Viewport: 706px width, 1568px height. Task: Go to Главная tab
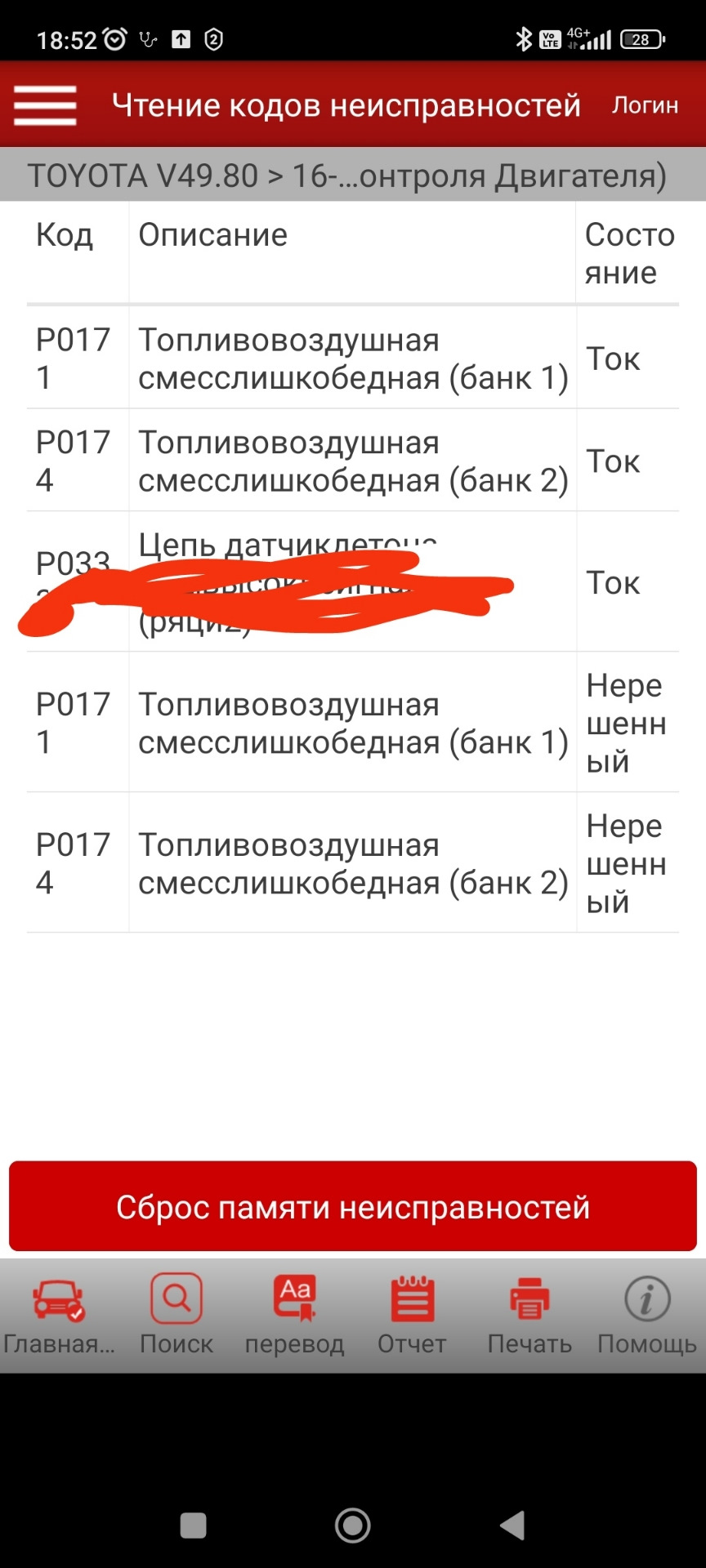[x=59, y=1315]
